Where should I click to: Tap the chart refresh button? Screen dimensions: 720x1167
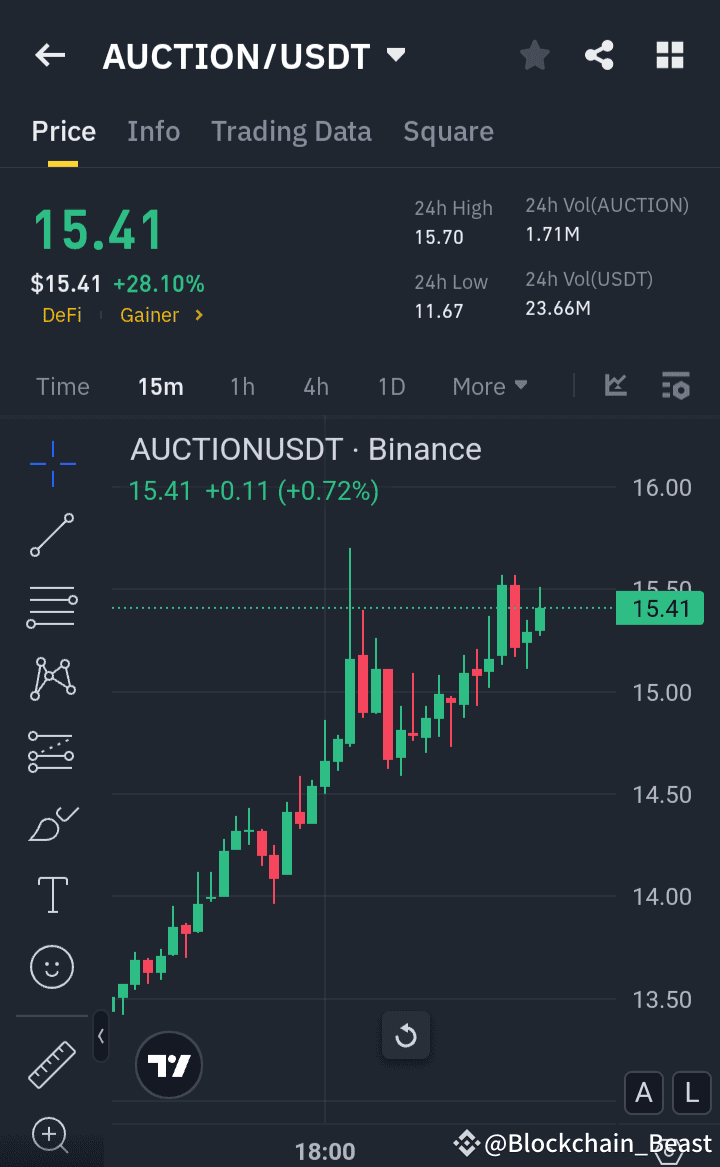coord(406,1036)
